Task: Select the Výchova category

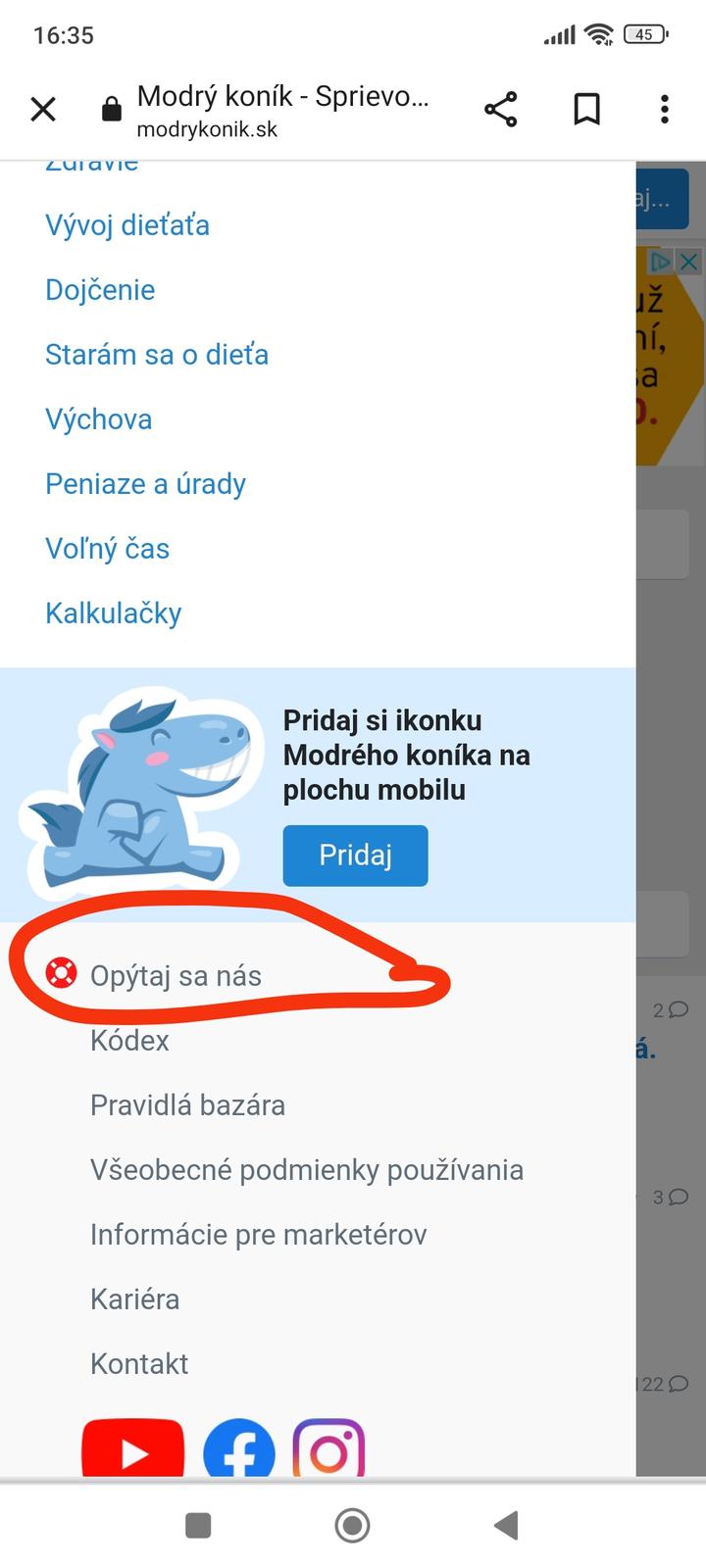Action: point(99,419)
